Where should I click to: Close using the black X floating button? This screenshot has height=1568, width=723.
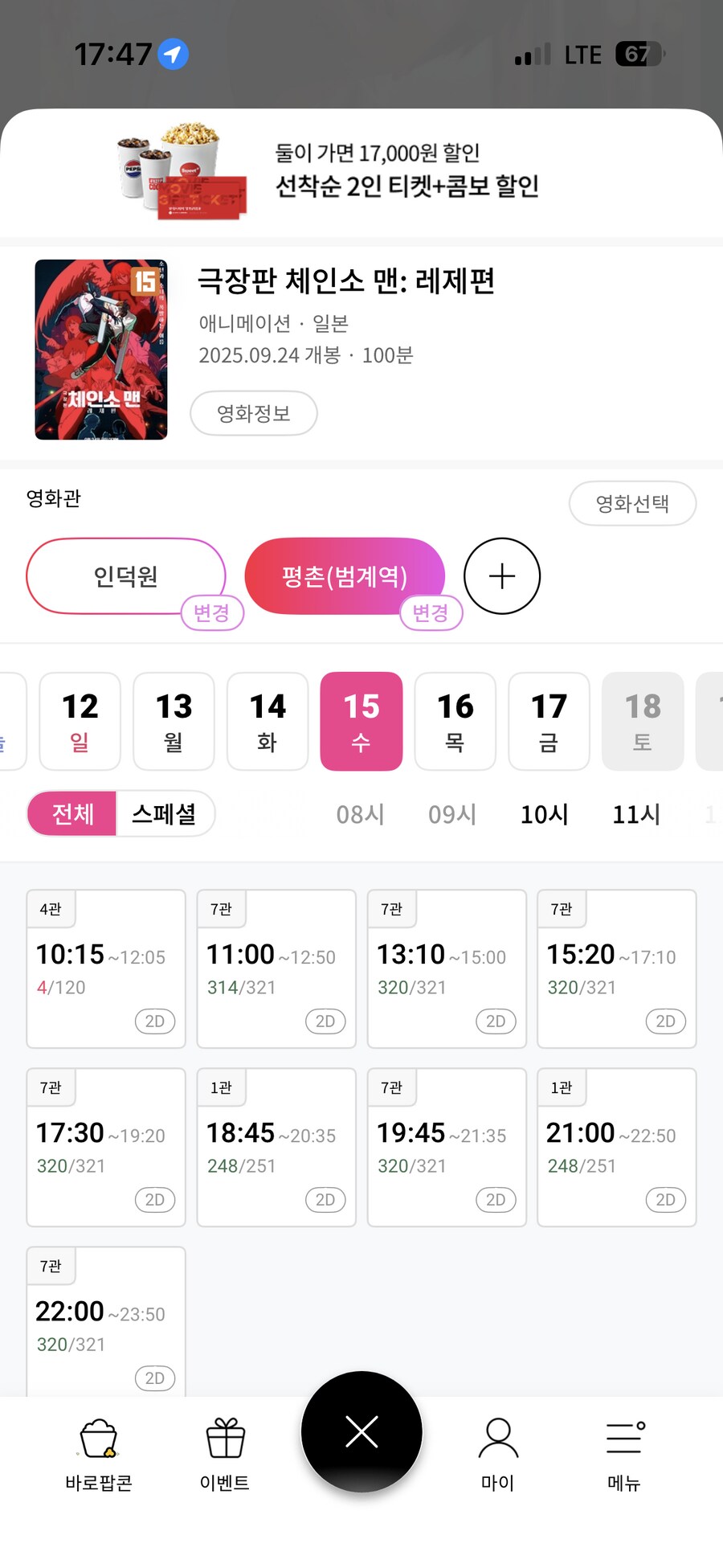coord(361,1431)
